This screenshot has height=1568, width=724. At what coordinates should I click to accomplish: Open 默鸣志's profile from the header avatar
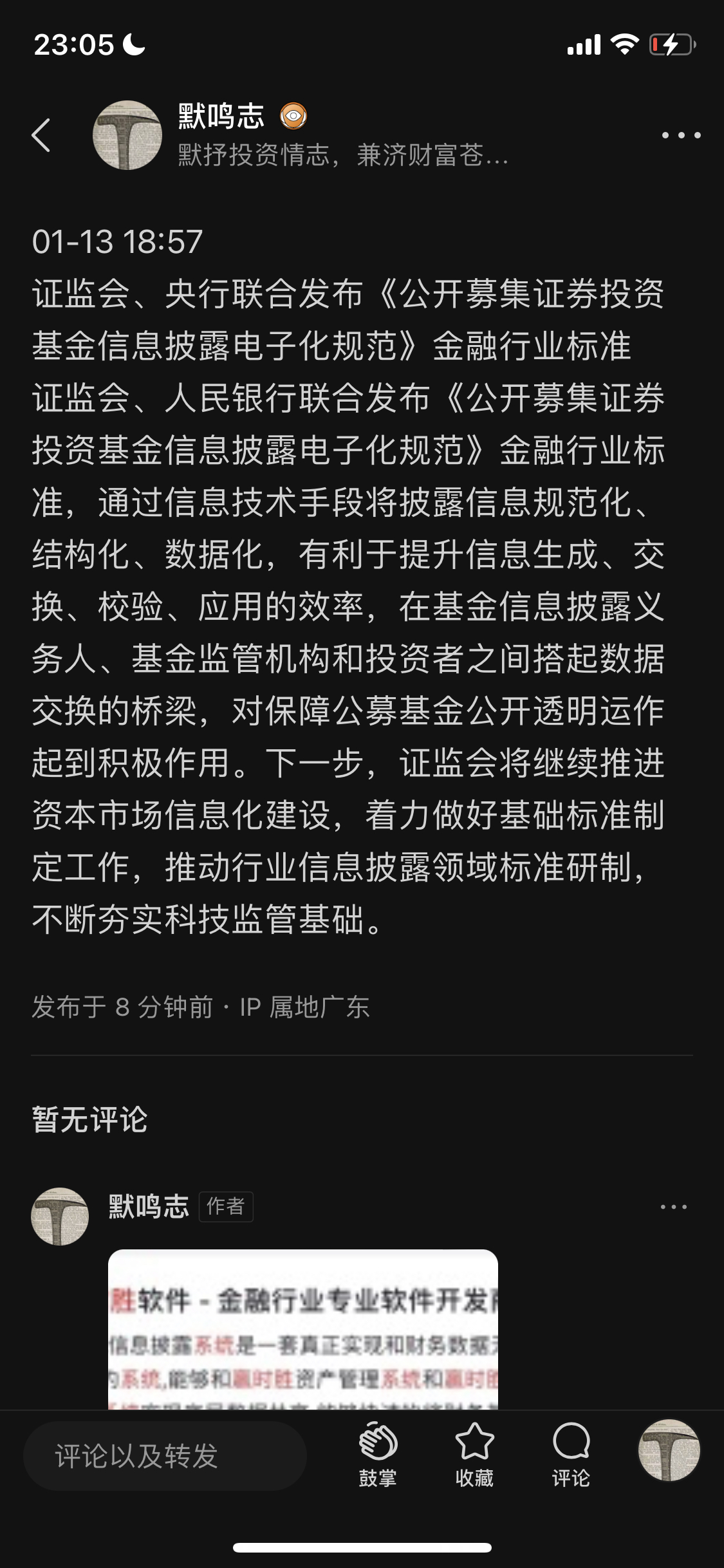tap(127, 135)
